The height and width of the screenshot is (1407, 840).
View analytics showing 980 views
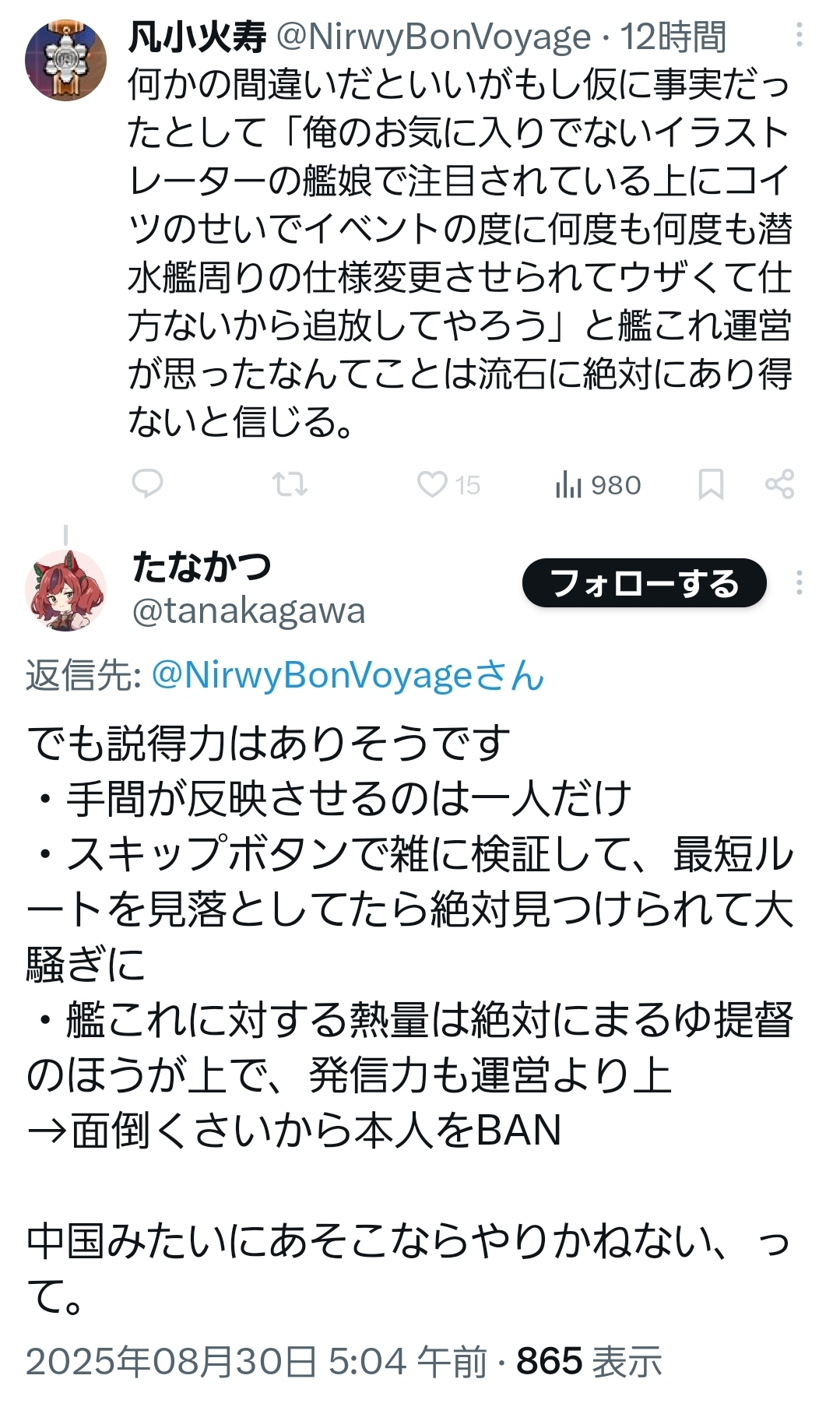point(598,485)
